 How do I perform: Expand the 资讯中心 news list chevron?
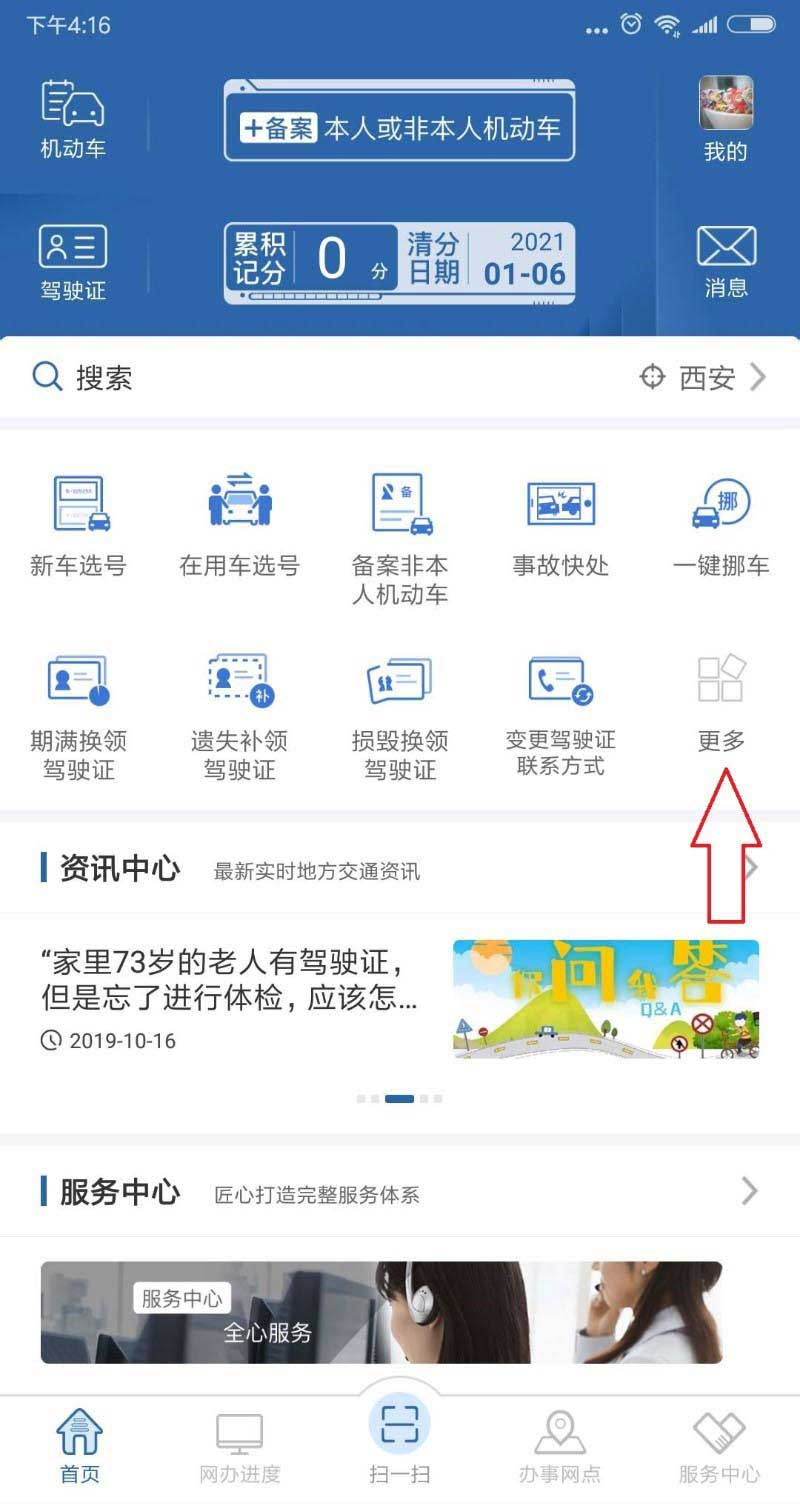tap(750, 868)
